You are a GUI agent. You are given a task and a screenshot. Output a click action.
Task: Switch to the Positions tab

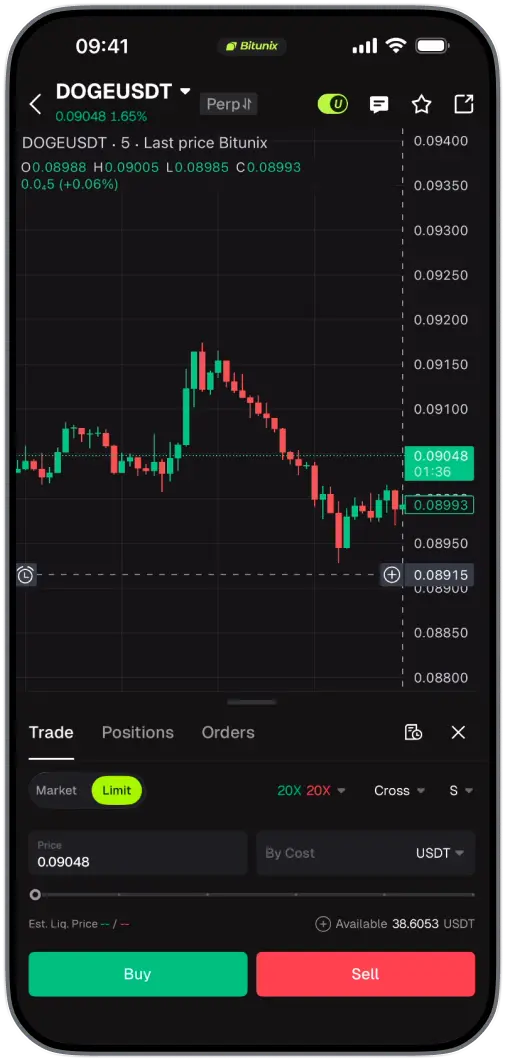click(138, 732)
